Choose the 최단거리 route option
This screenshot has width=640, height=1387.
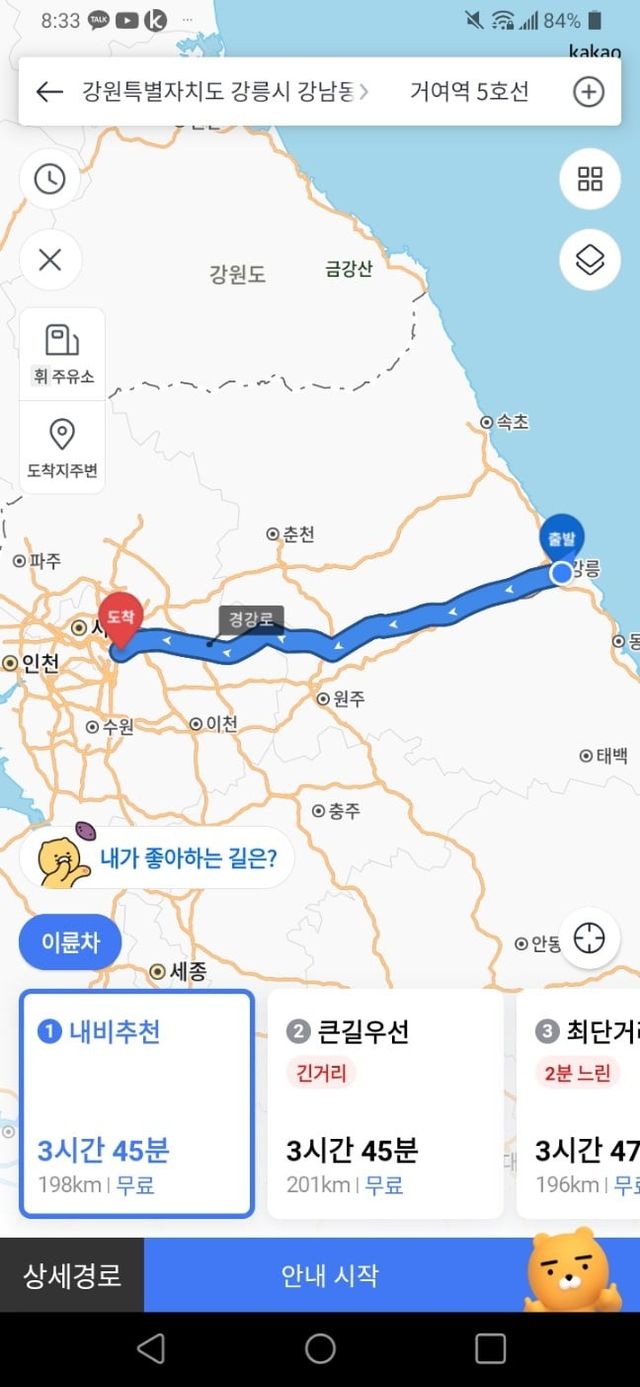click(578, 1103)
